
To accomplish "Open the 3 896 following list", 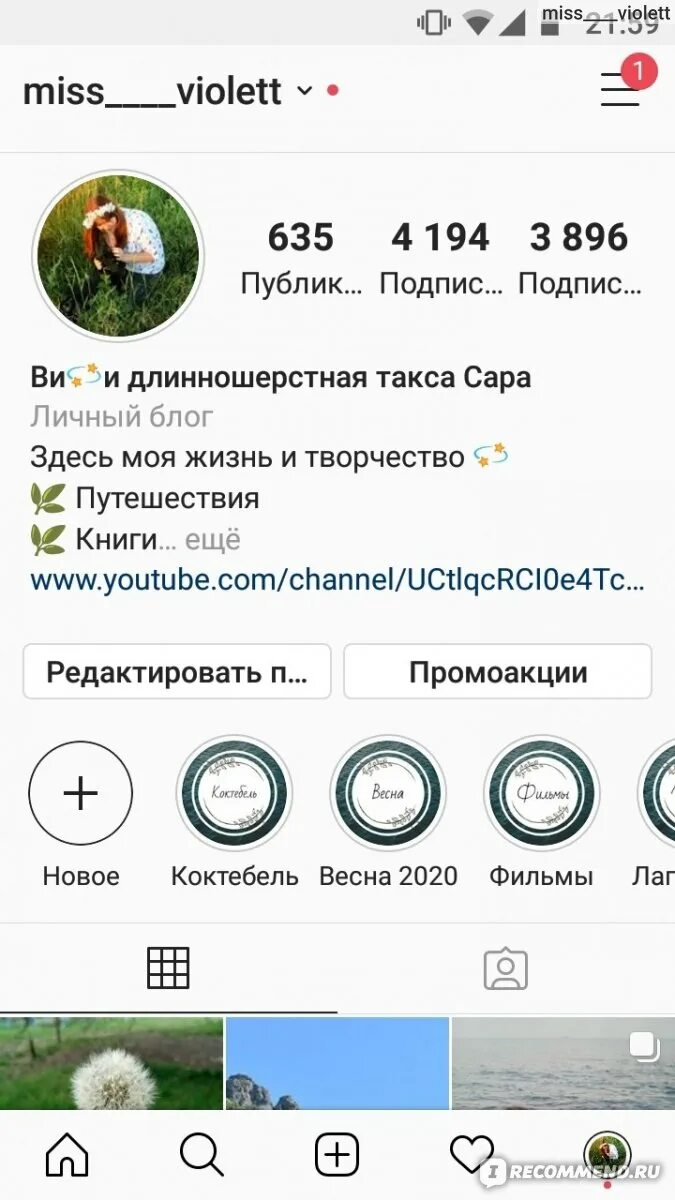I will point(579,258).
